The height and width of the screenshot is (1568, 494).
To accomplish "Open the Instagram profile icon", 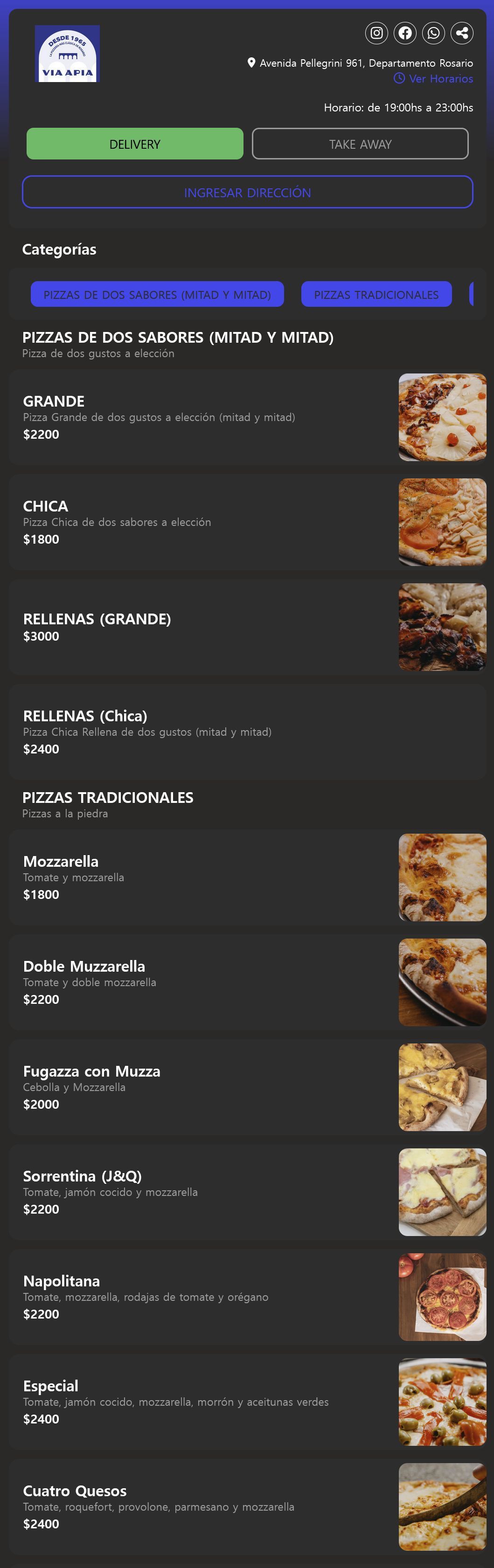I will click(376, 33).
